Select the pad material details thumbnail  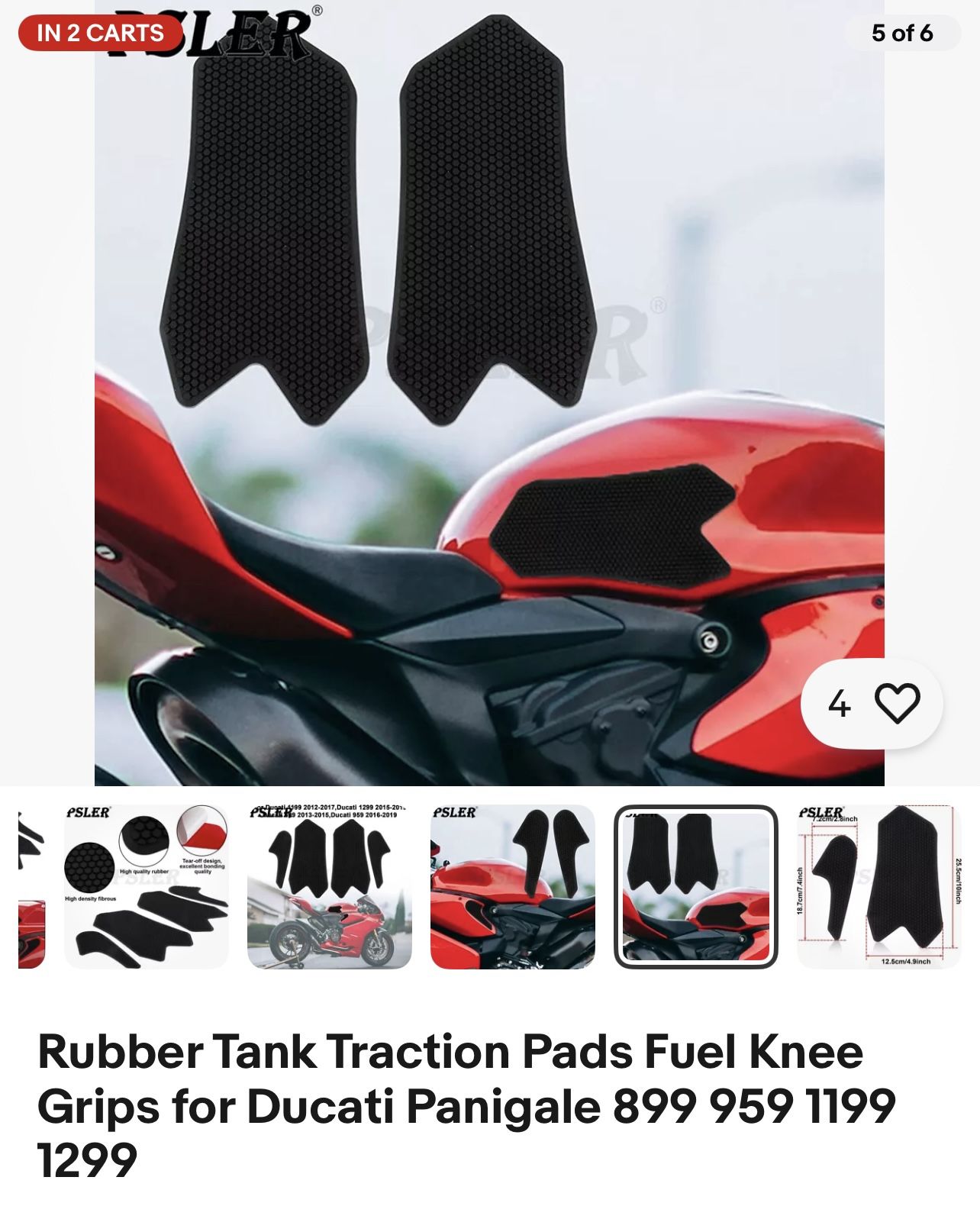pyautogui.click(x=146, y=887)
